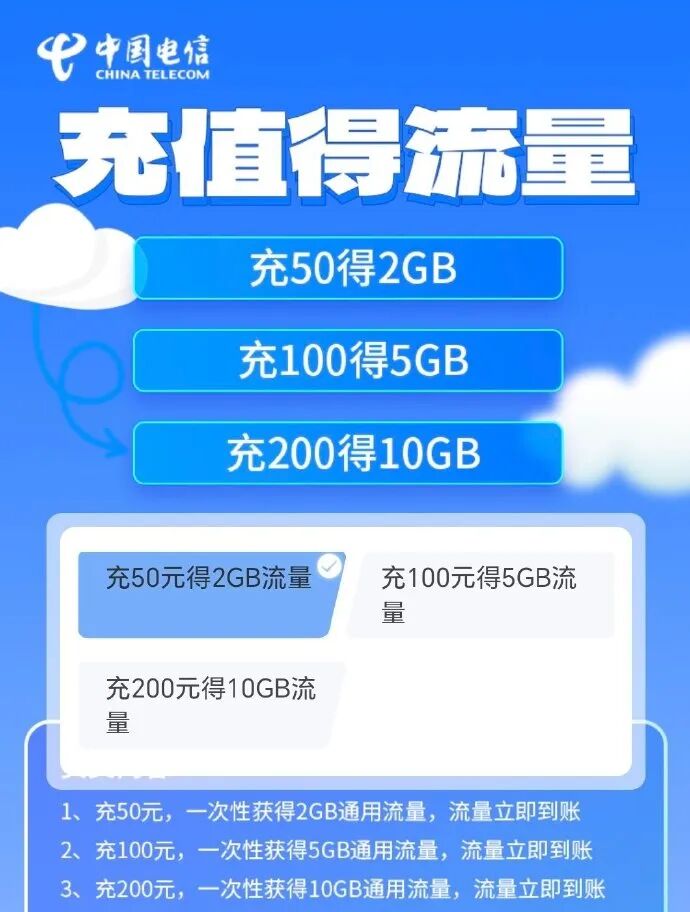Screen dimensions: 690x912
Task: Pick the 充200元得10GB流量 option
Action: [211, 705]
